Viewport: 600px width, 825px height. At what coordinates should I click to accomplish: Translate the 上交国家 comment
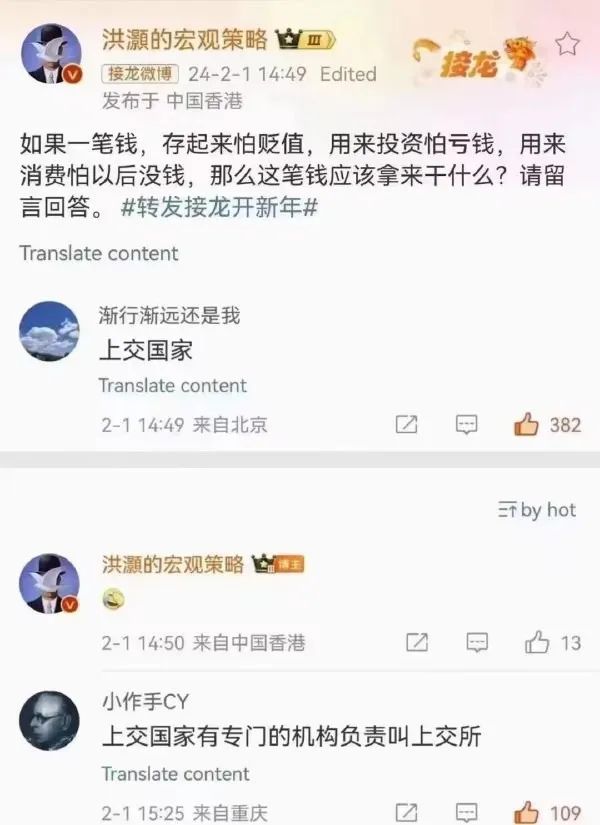click(172, 385)
